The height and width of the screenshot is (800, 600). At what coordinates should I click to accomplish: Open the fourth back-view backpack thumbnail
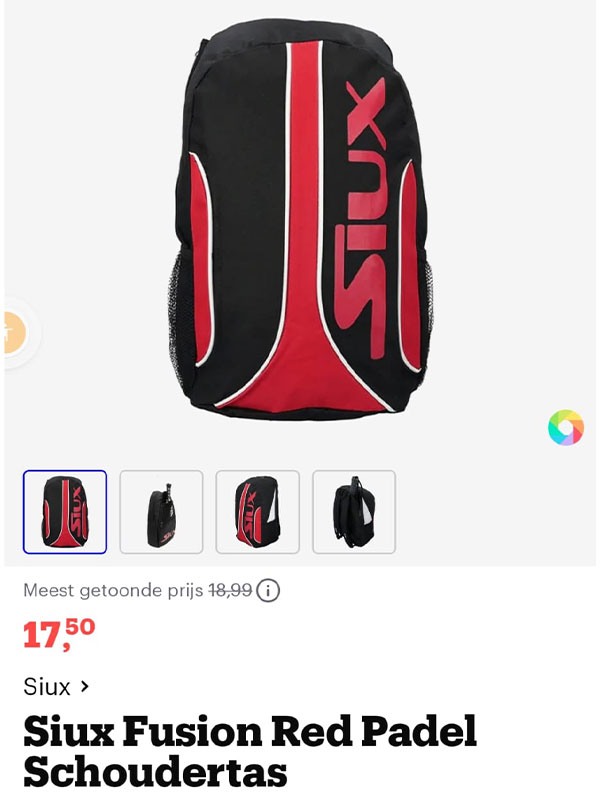354,512
